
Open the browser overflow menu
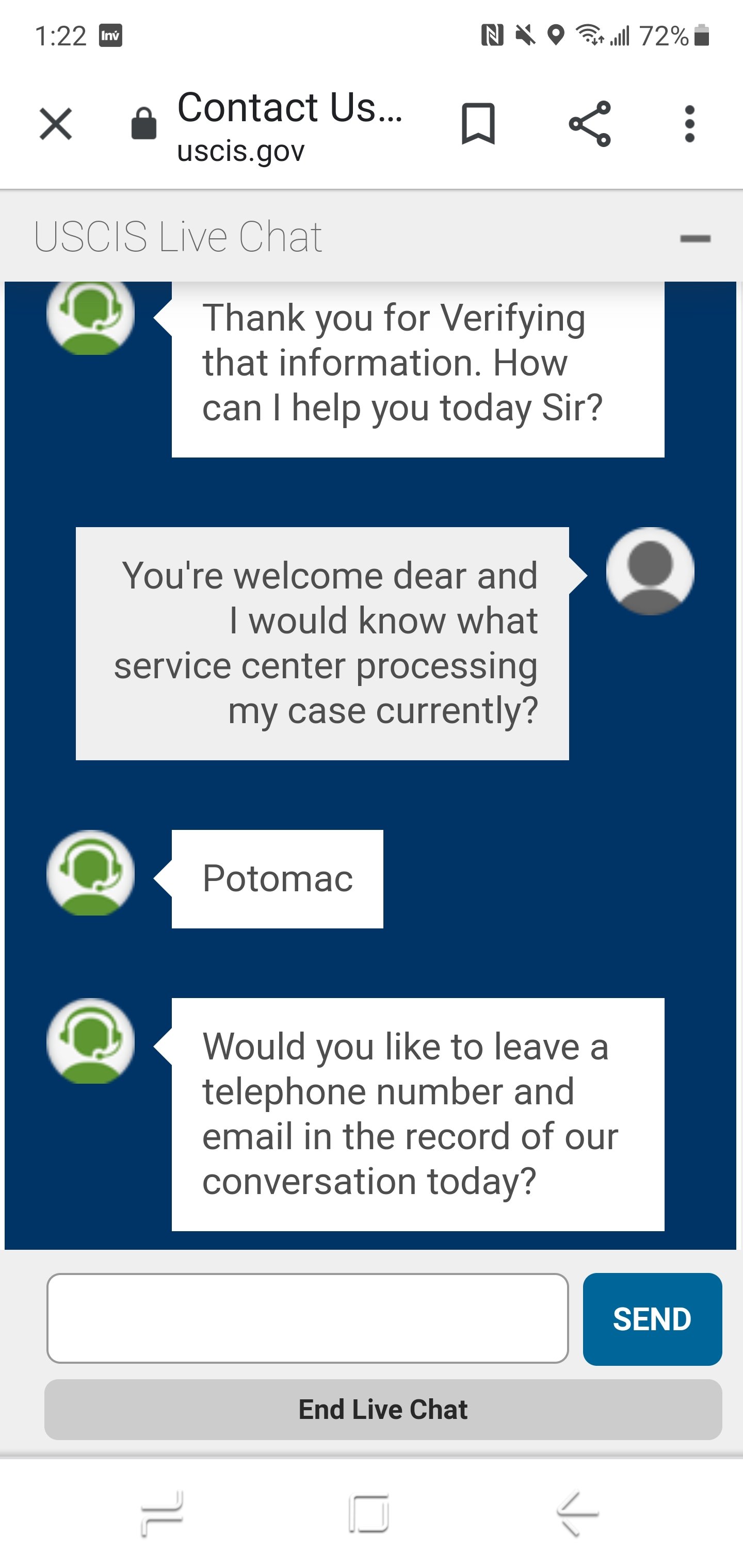[x=689, y=124]
